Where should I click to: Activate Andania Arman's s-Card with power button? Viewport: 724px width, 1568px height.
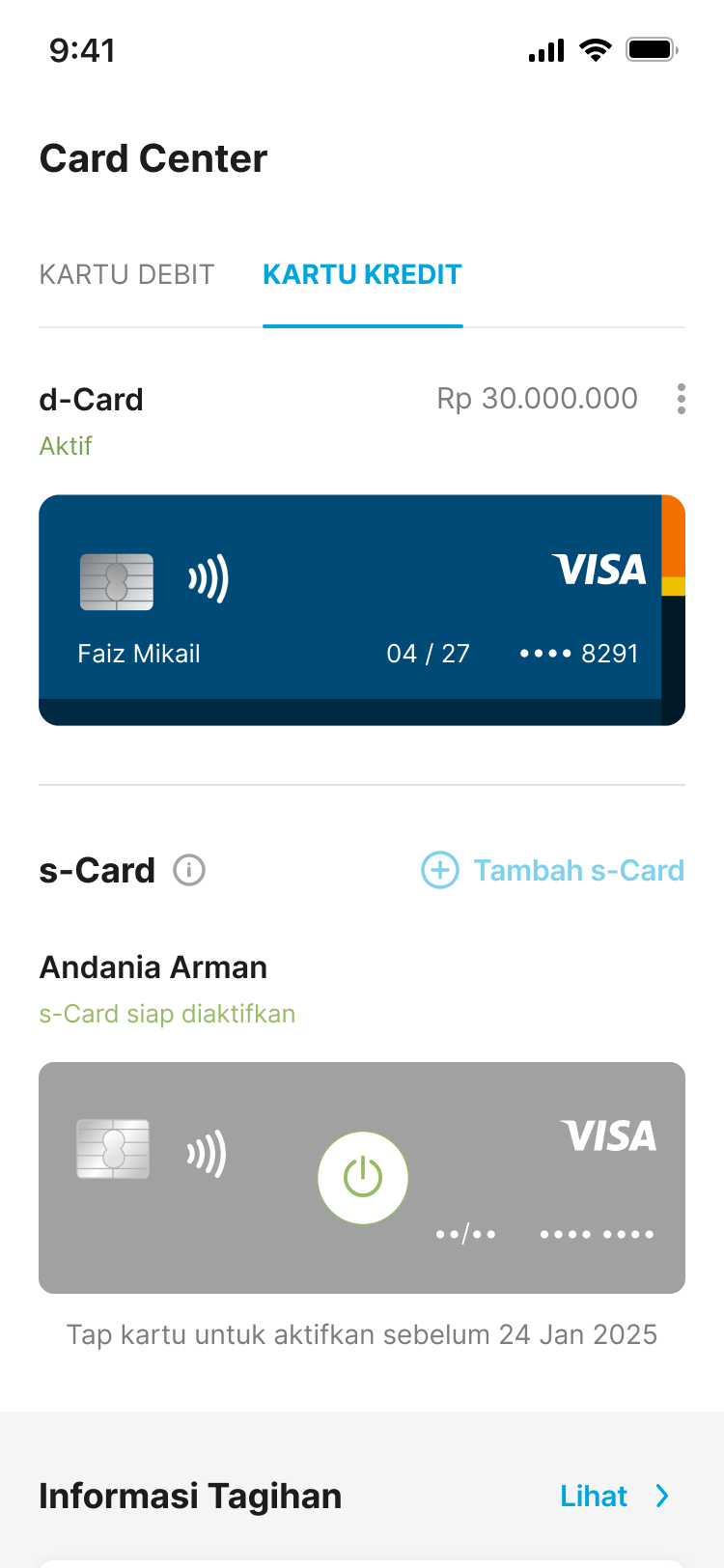(x=363, y=1178)
